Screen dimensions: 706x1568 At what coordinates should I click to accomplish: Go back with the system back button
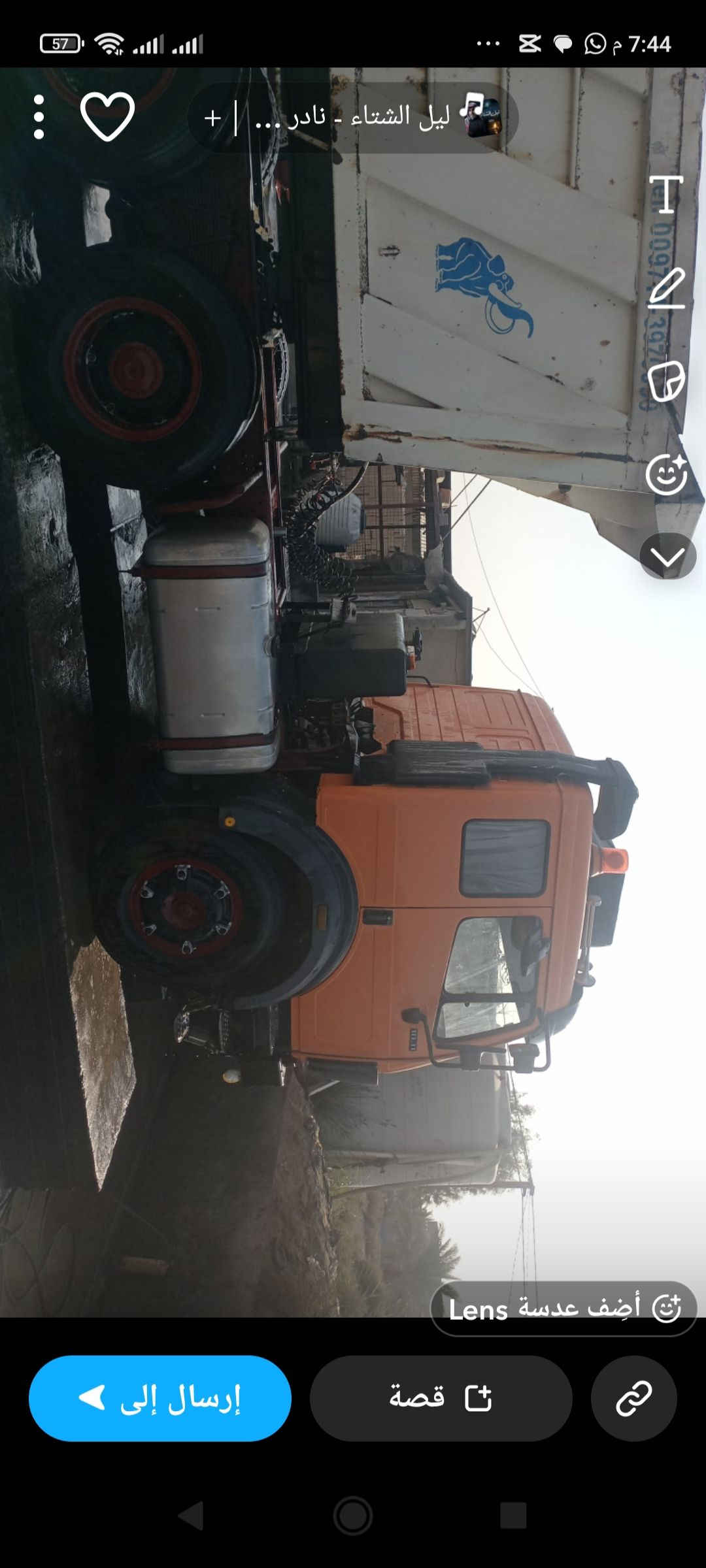[x=192, y=1516]
